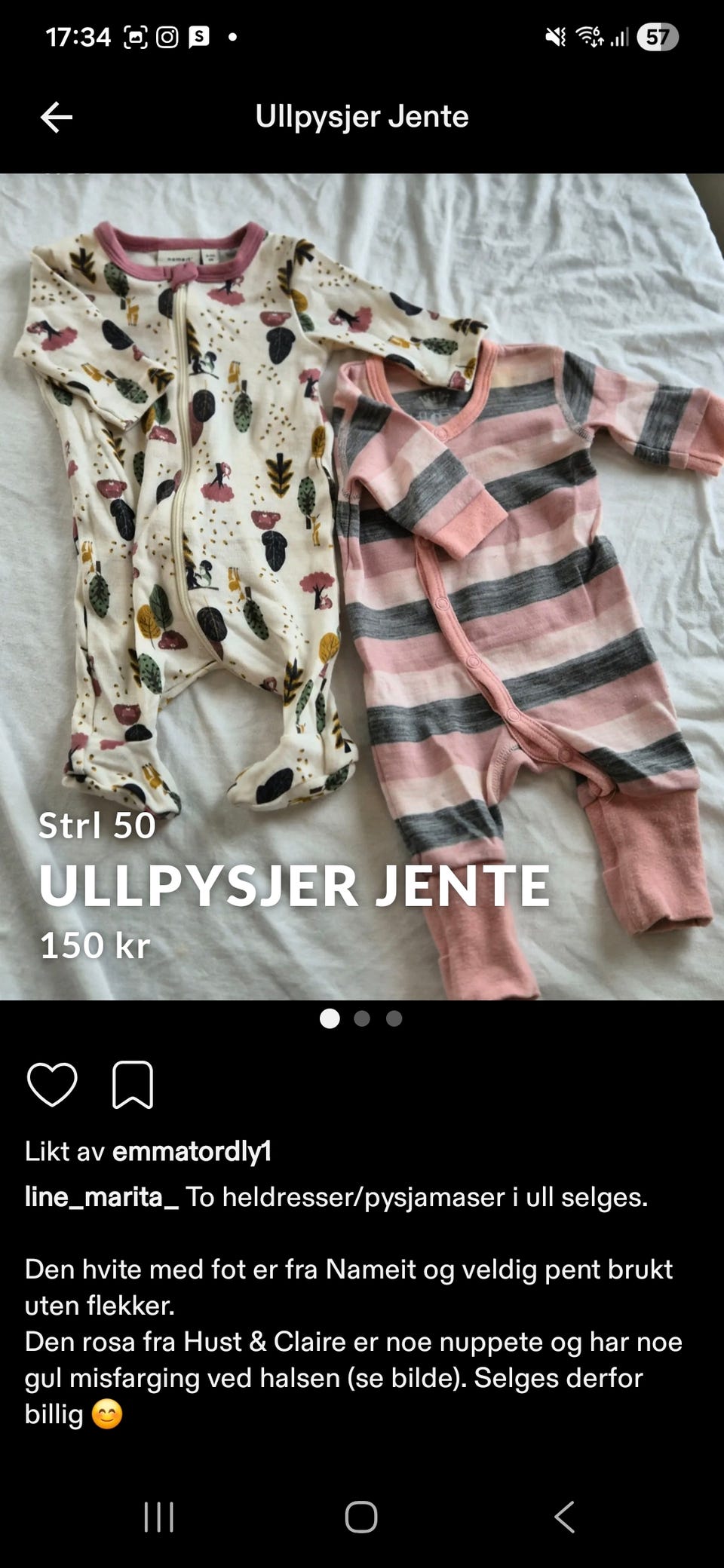The image size is (724, 1568).
Task: Open the Instagram notification icon in status bar
Action: point(169,35)
